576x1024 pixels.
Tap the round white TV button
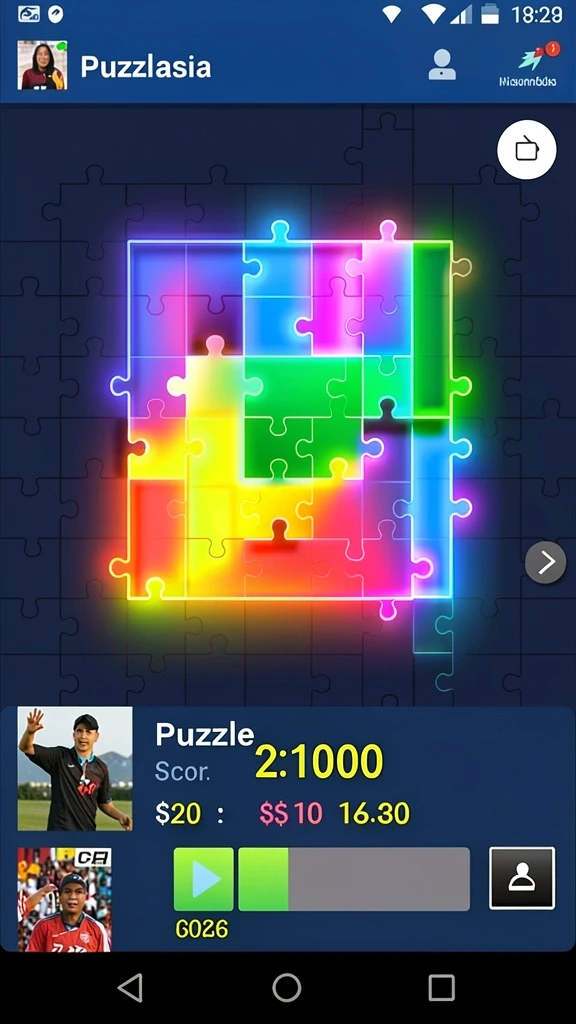526,150
